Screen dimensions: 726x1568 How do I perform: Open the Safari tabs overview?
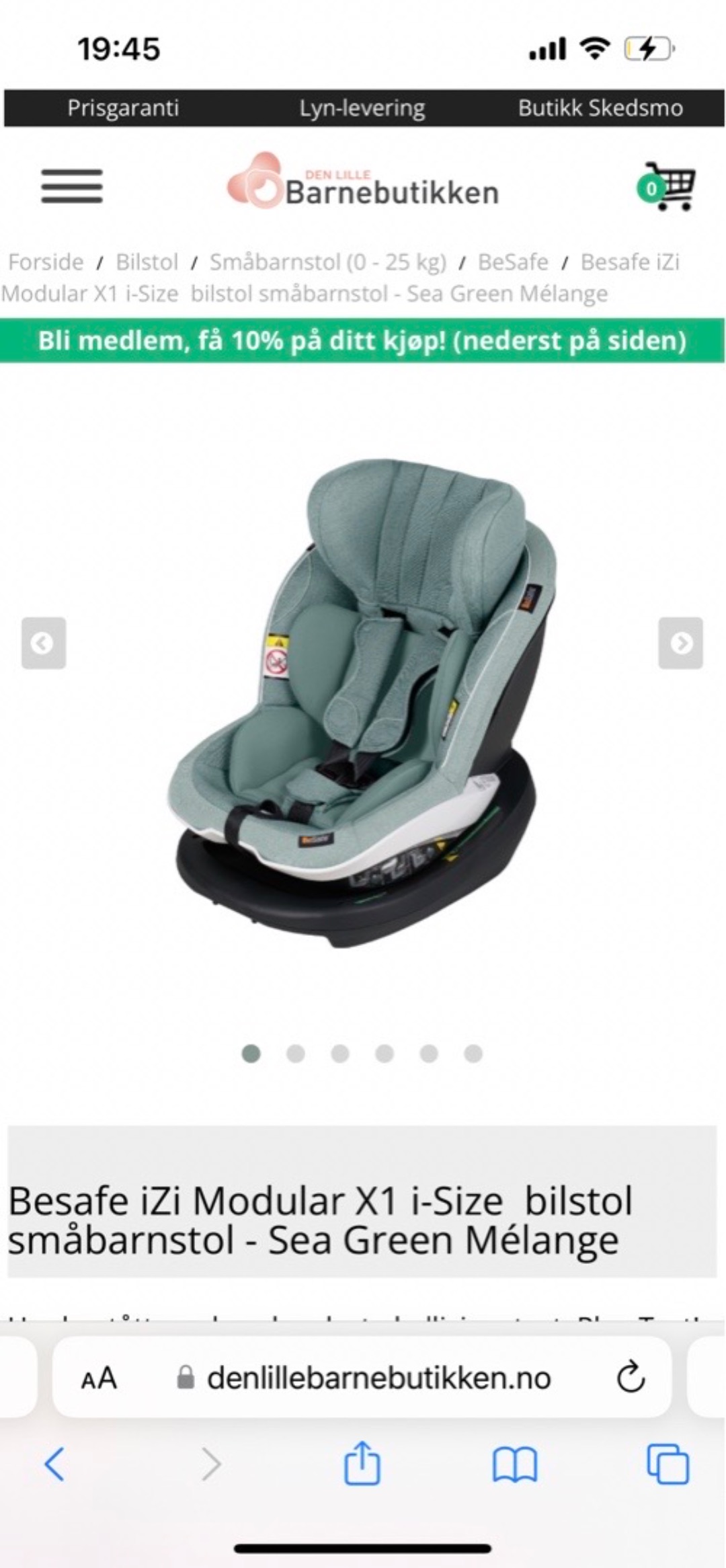[x=667, y=1463]
